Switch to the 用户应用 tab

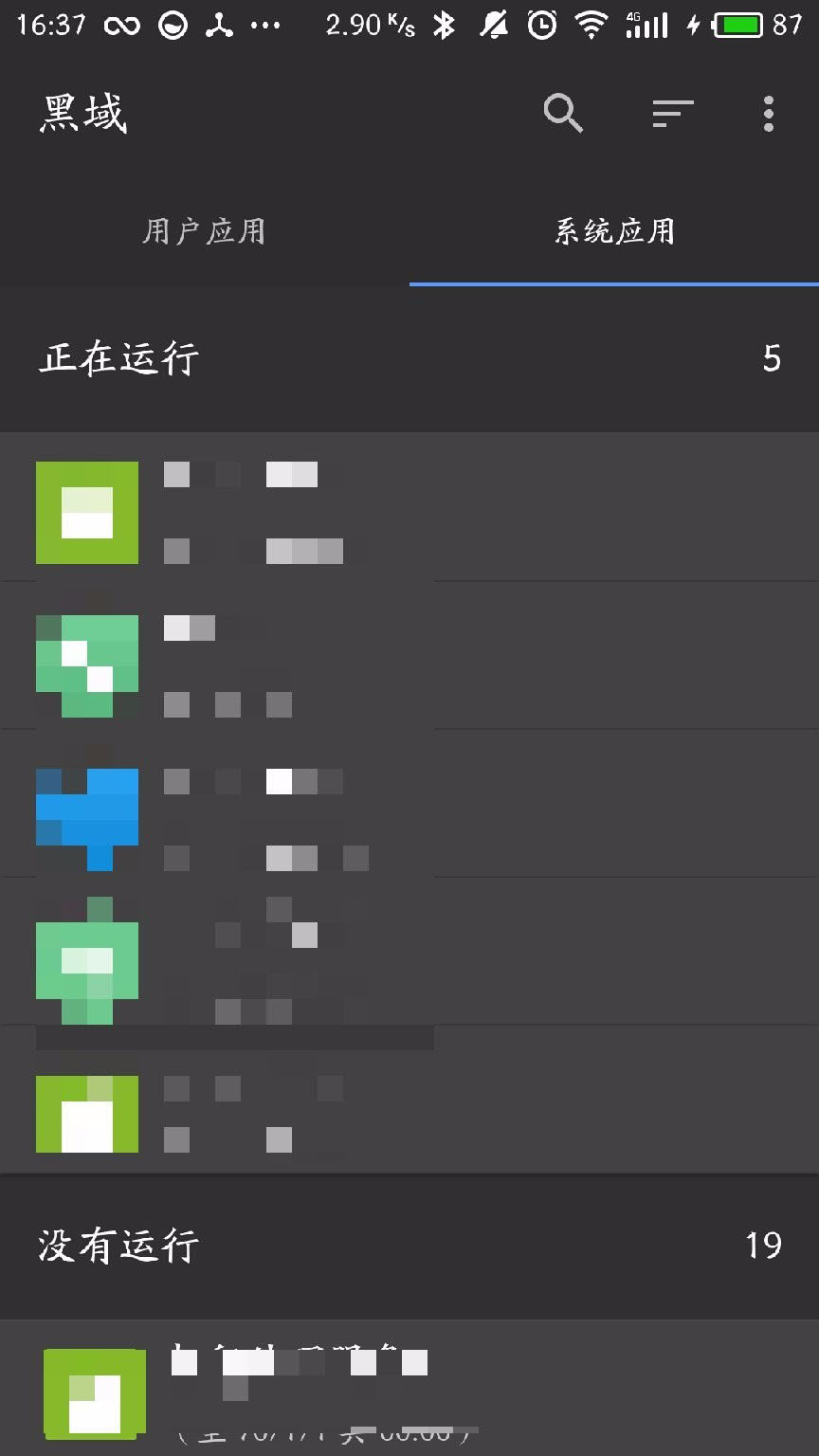point(204,231)
